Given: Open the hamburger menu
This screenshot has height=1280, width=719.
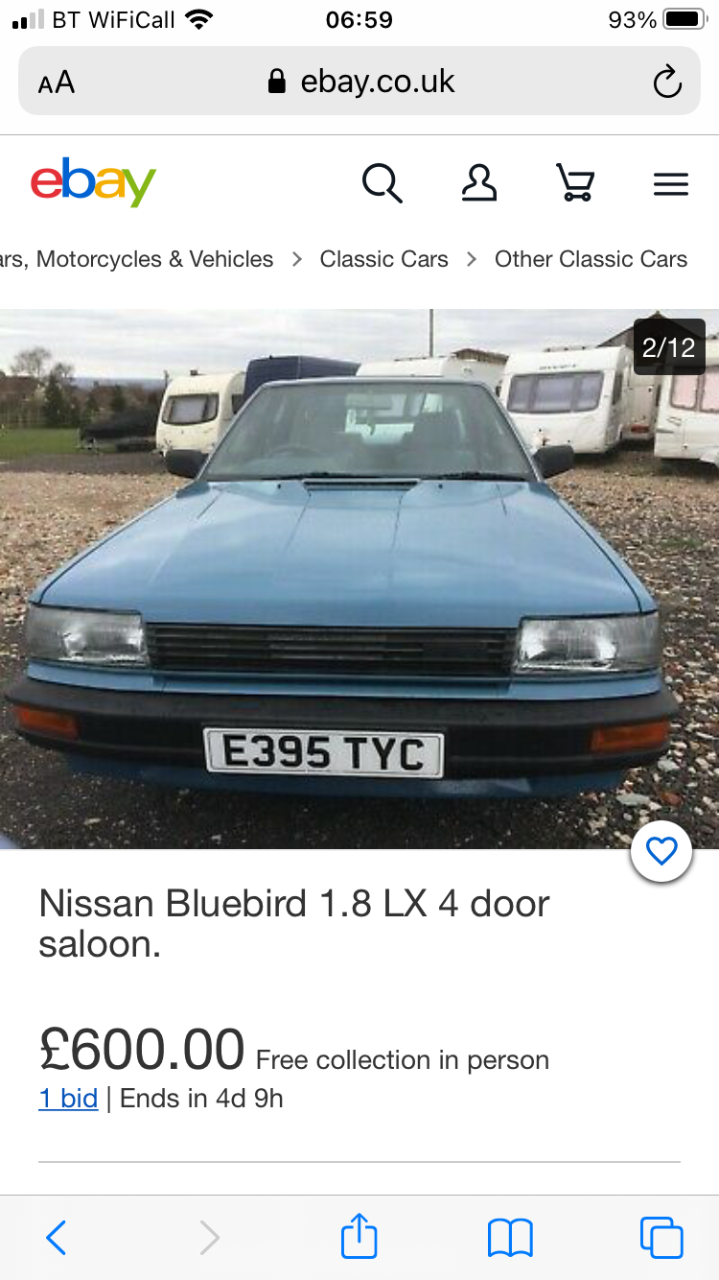Looking at the screenshot, I should pos(671,184).
